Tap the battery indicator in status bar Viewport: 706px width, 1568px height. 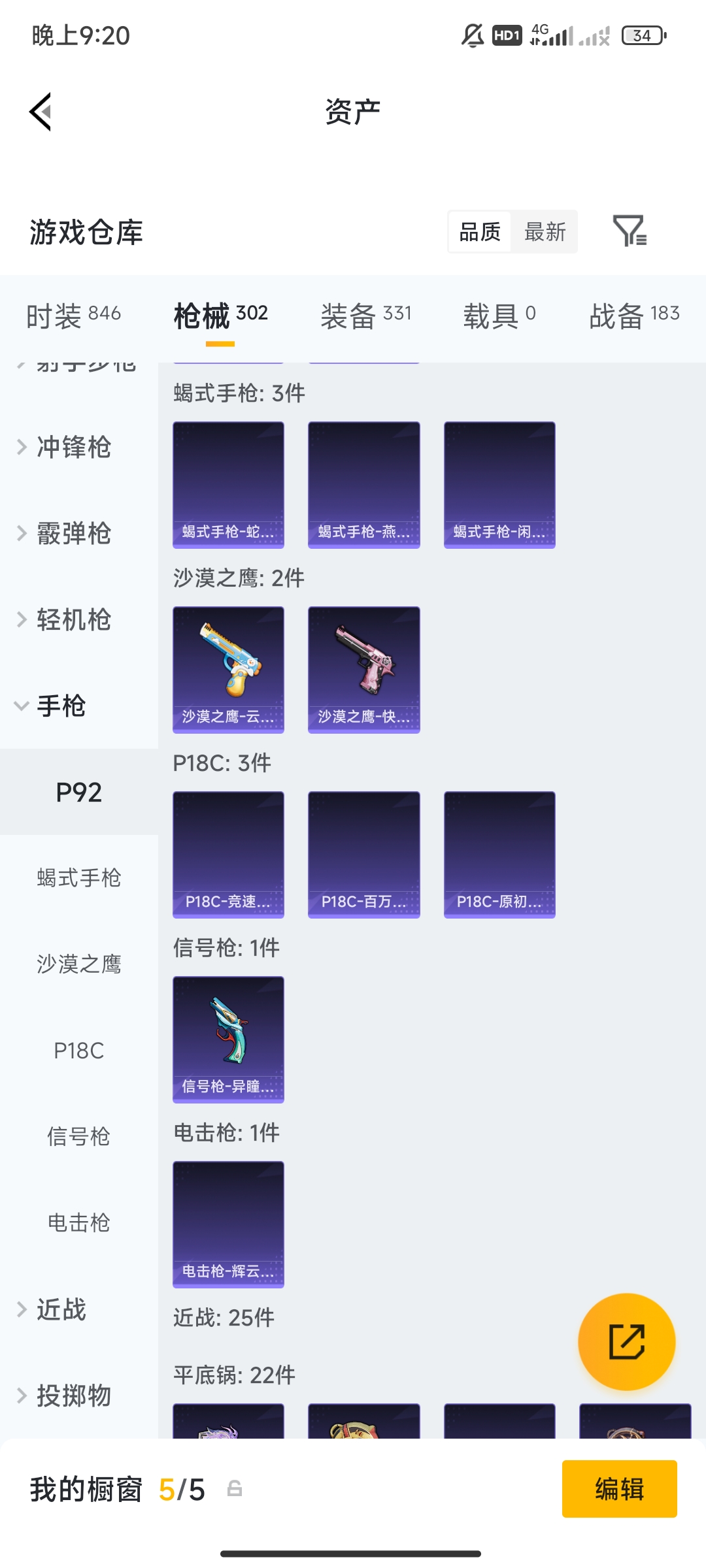click(x=643, y=36)
